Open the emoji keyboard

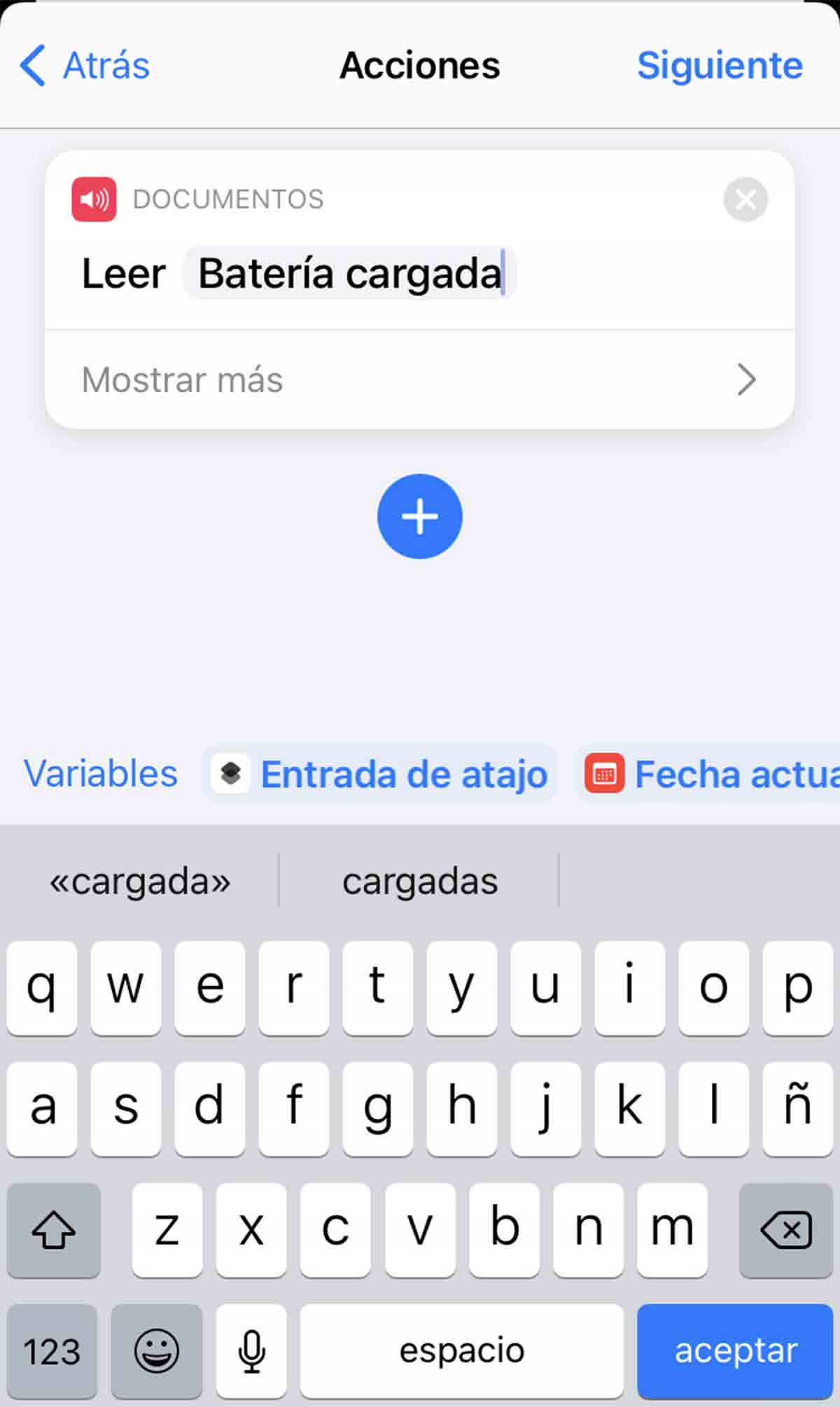coord(157,1351)
